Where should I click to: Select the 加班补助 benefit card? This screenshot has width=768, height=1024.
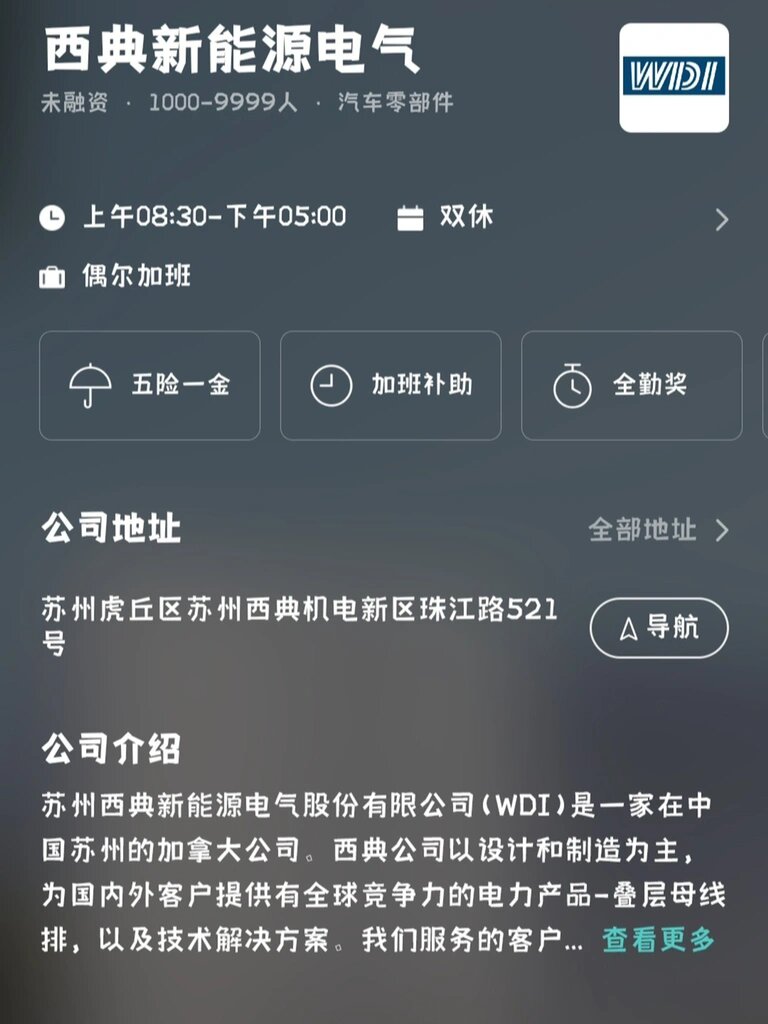coord(390,385)
